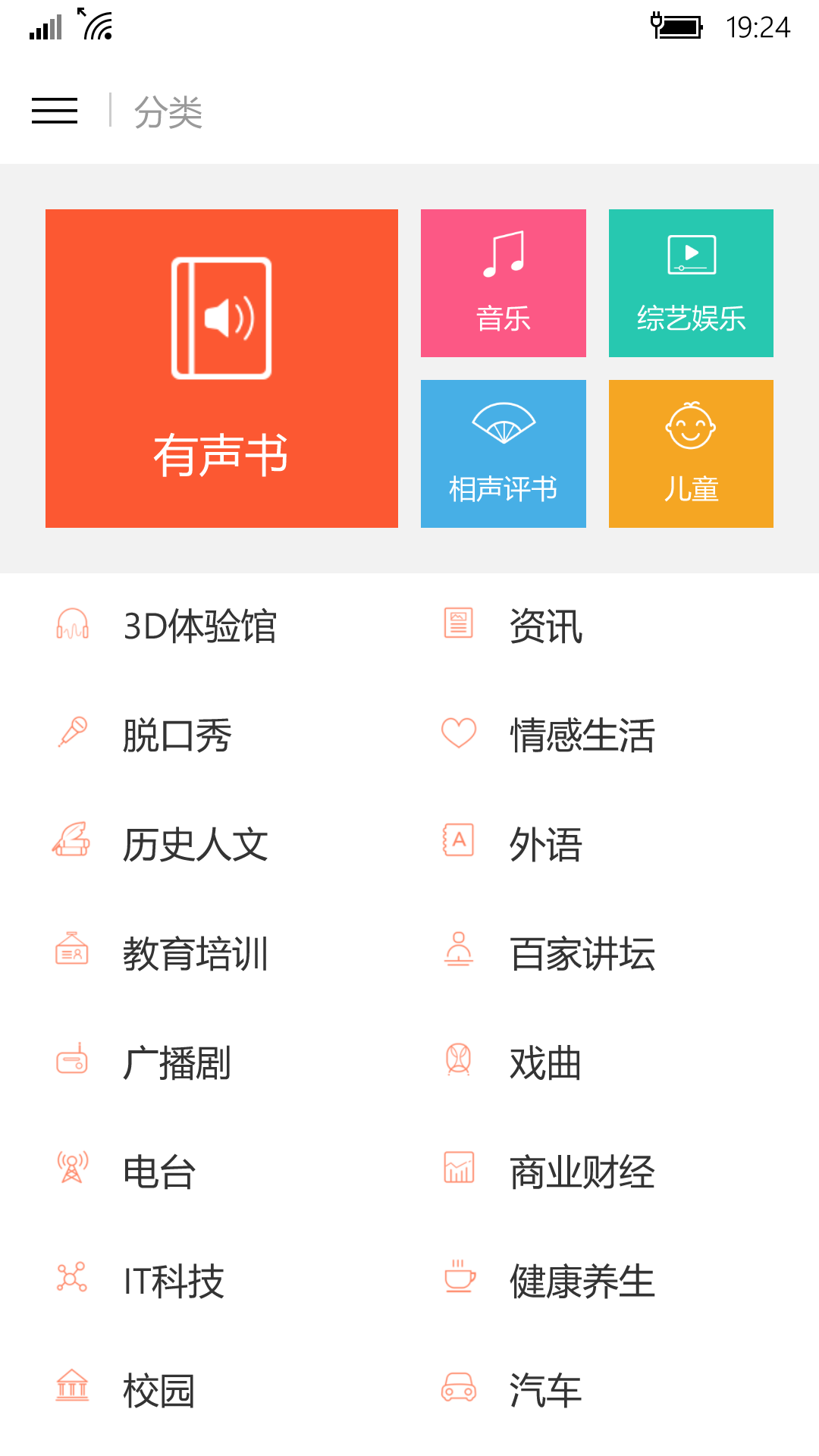Open the 电台 radio category
This screenshot has width=819, height=1456.
click(x=159, y=1172)
